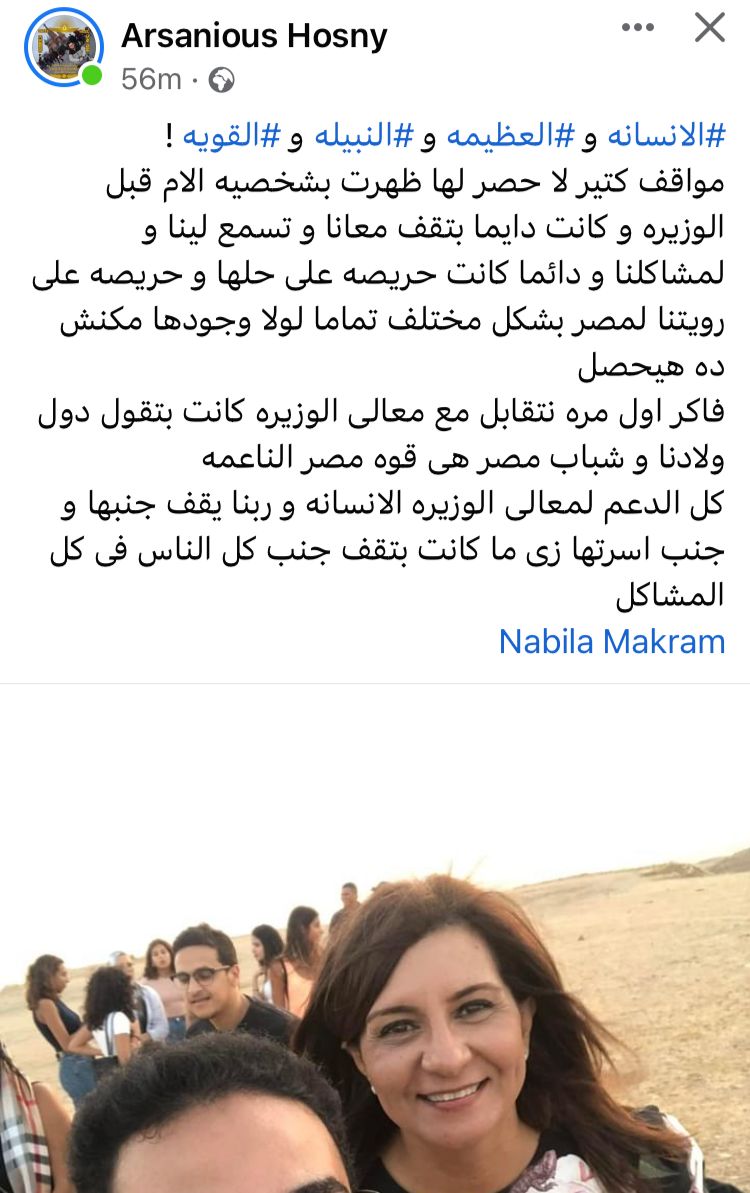Open the tagged Nabila Makram profile

click(x=612, y=641)
